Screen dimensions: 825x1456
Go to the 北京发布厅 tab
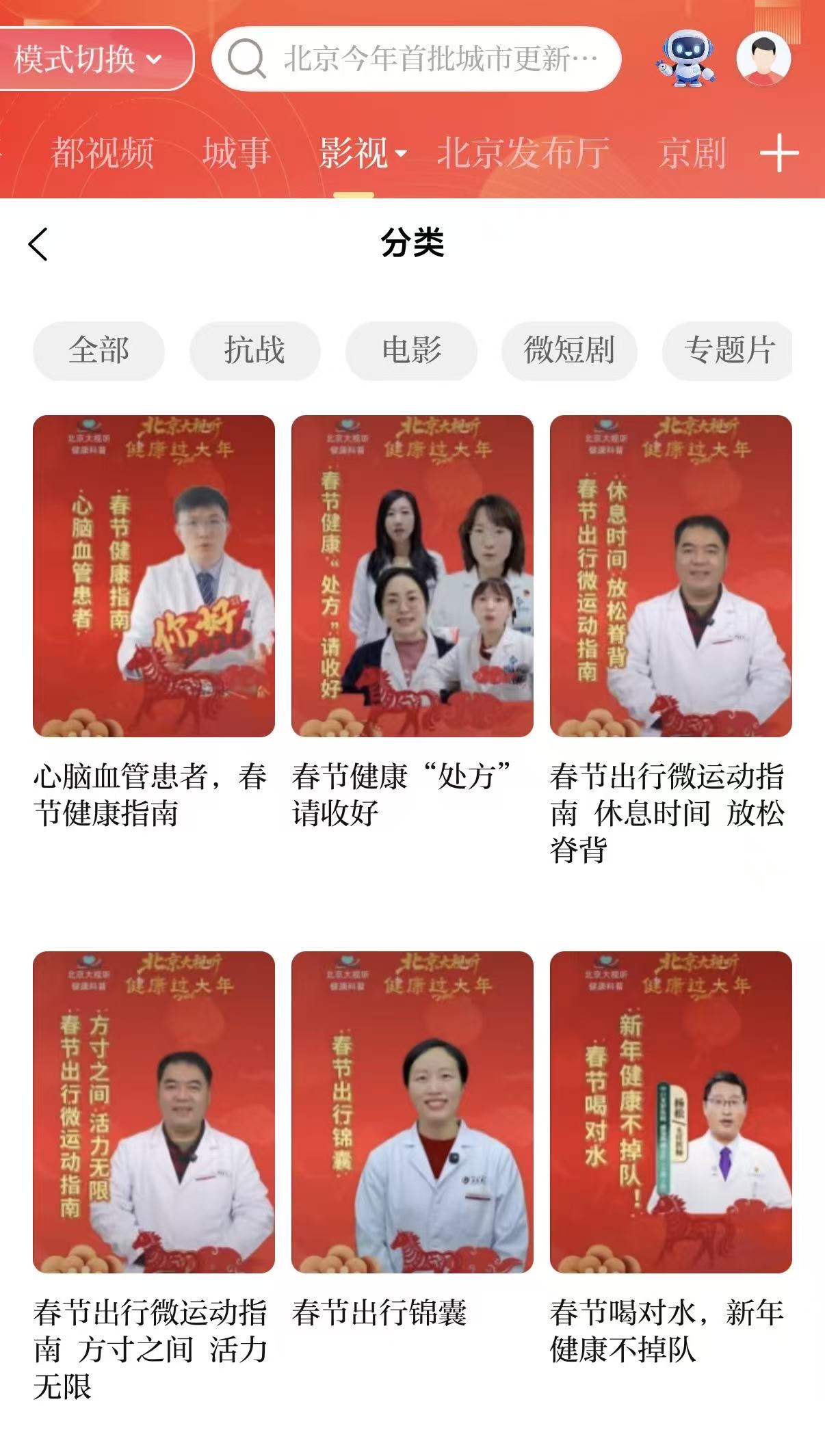pyautogui.click(x=523, y=152)
